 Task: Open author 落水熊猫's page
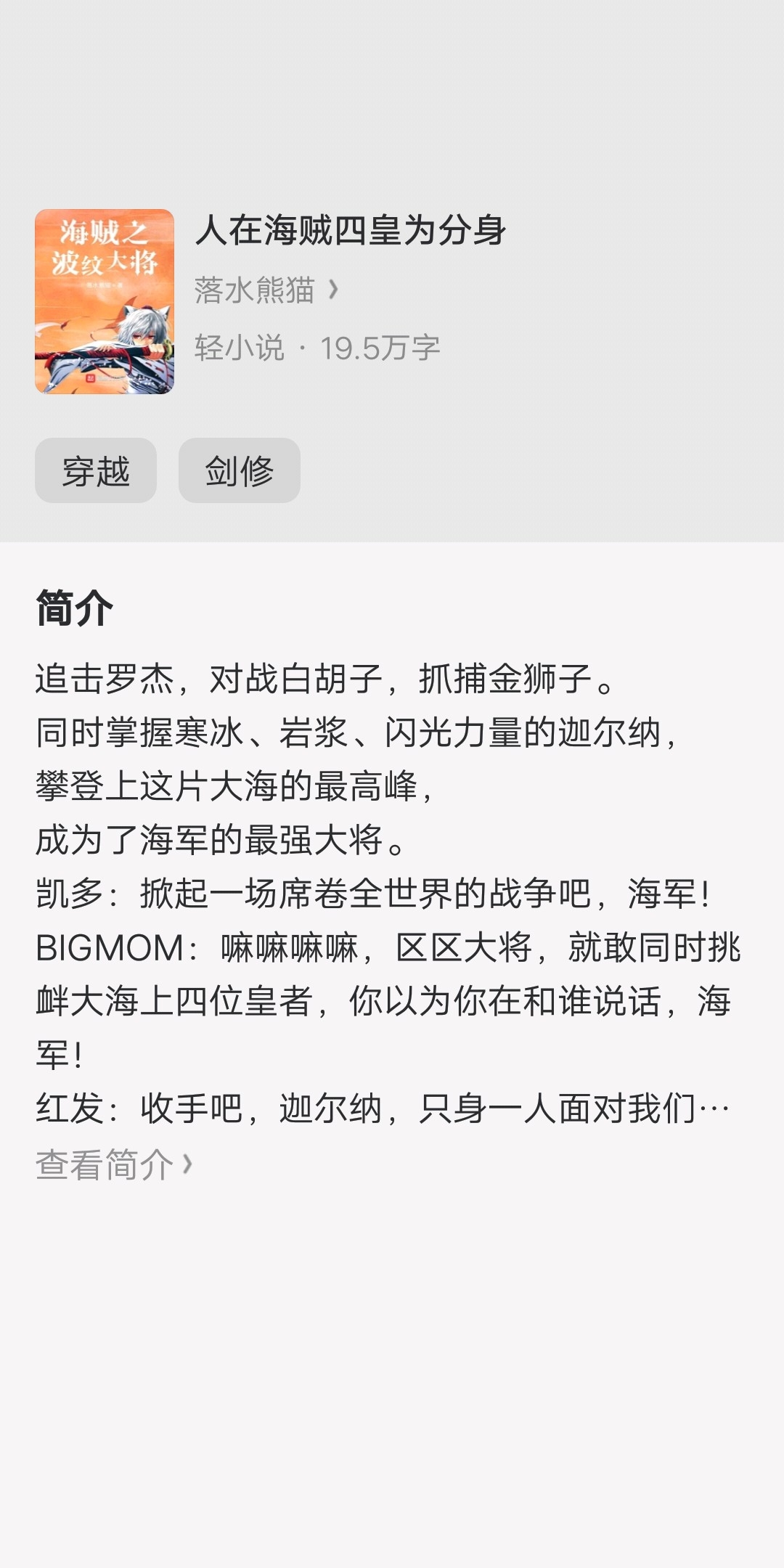click(265, 290)
